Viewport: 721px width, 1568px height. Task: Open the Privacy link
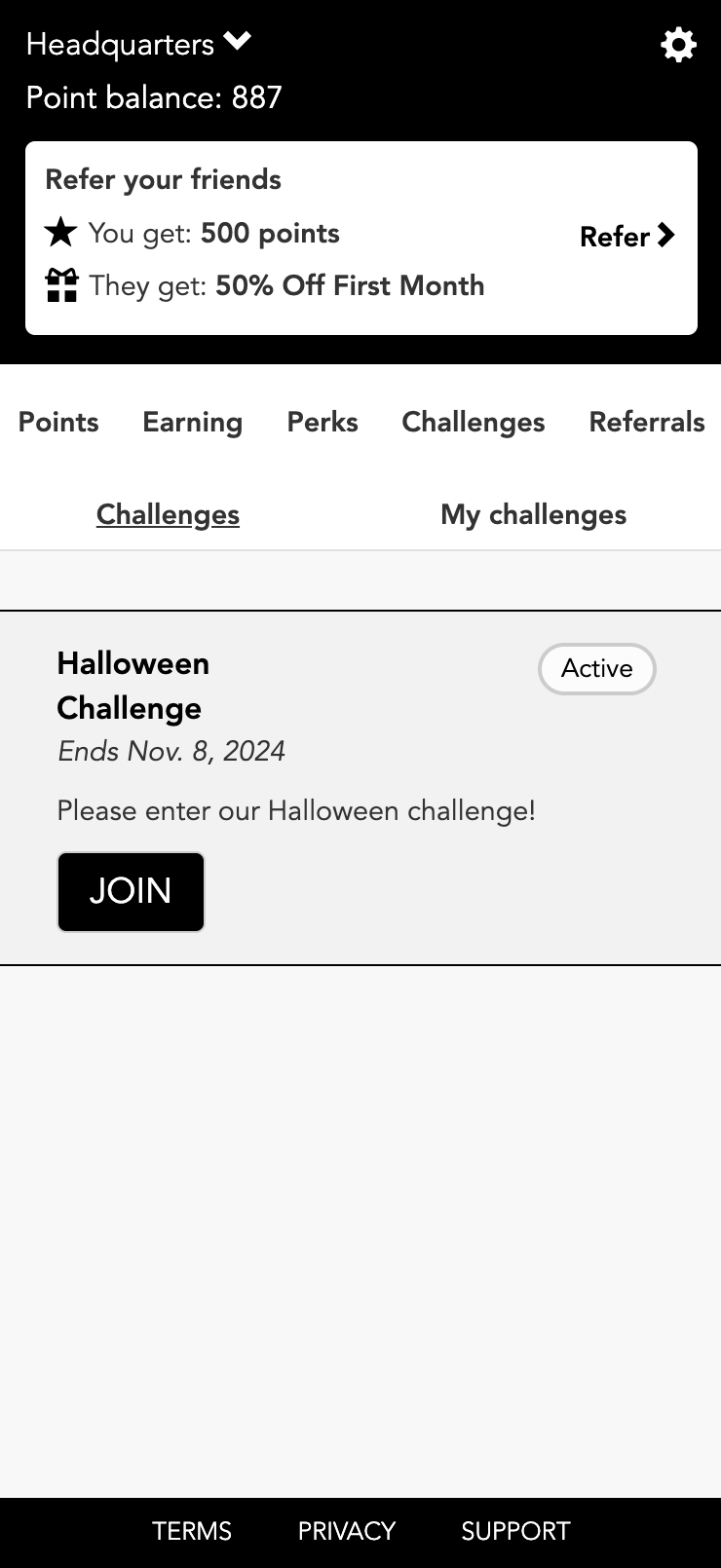[346, 1531]
